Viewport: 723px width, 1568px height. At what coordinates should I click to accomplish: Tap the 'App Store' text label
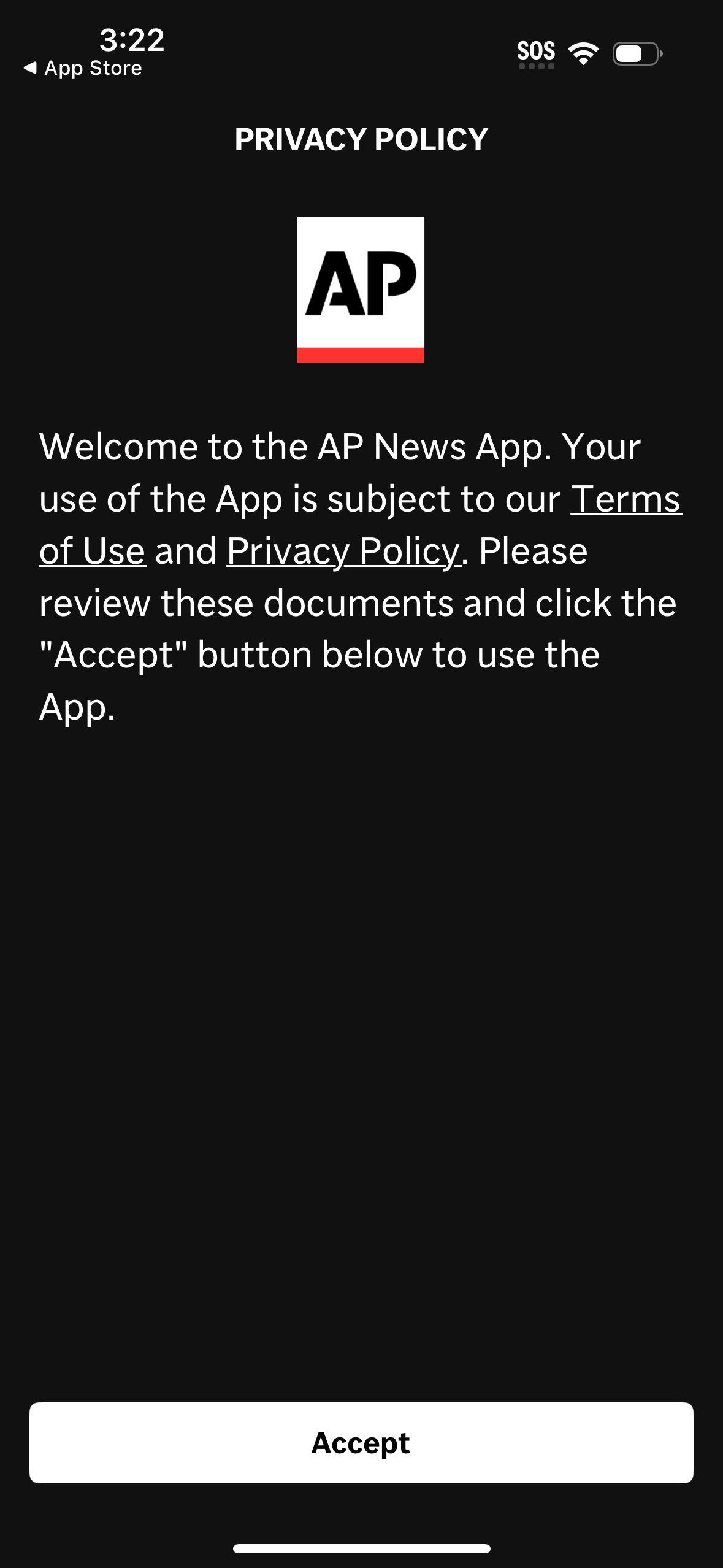pyautogui.click(x=92, y=68)
